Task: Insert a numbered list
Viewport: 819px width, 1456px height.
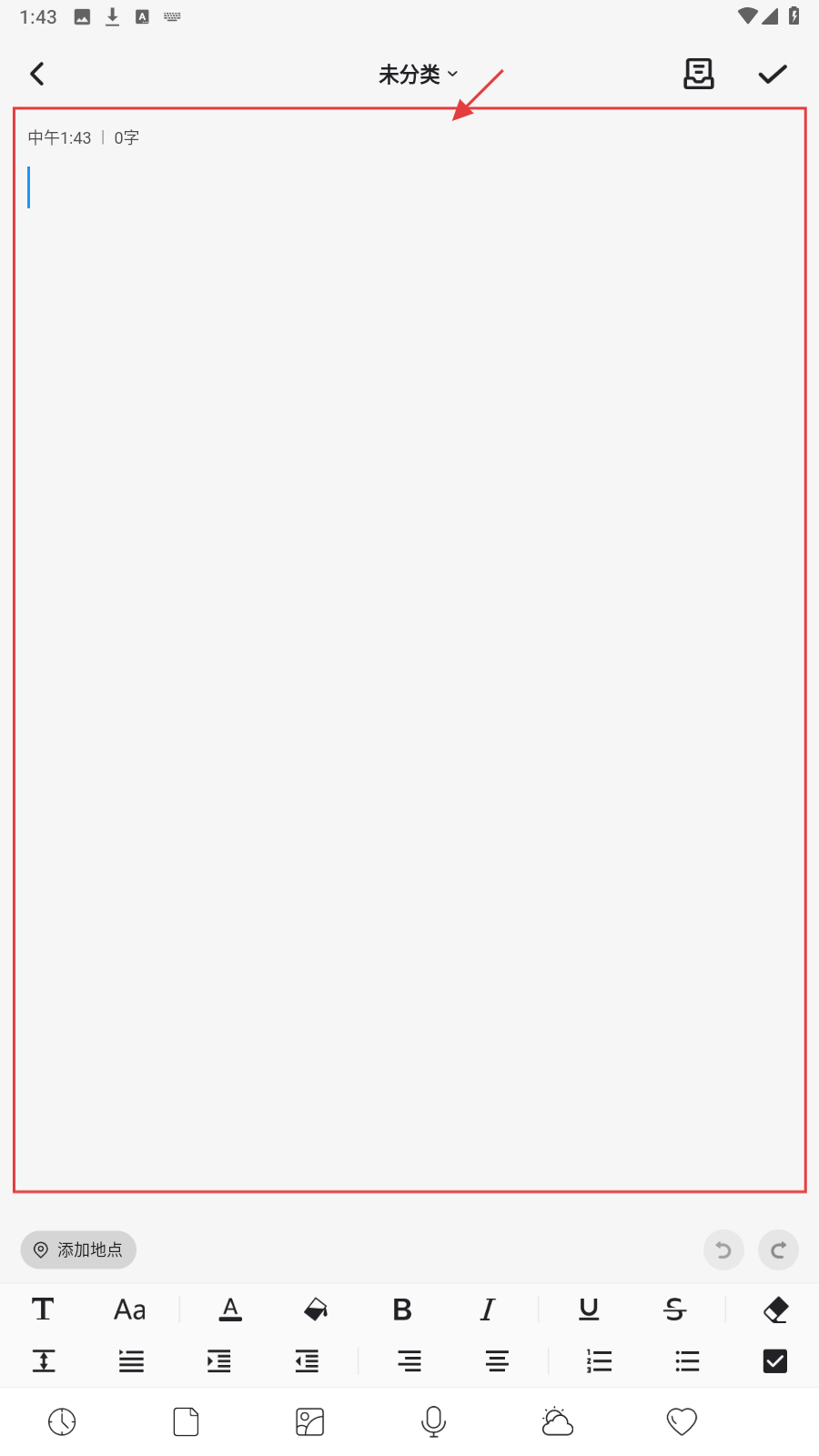Action: [599, 1361]
